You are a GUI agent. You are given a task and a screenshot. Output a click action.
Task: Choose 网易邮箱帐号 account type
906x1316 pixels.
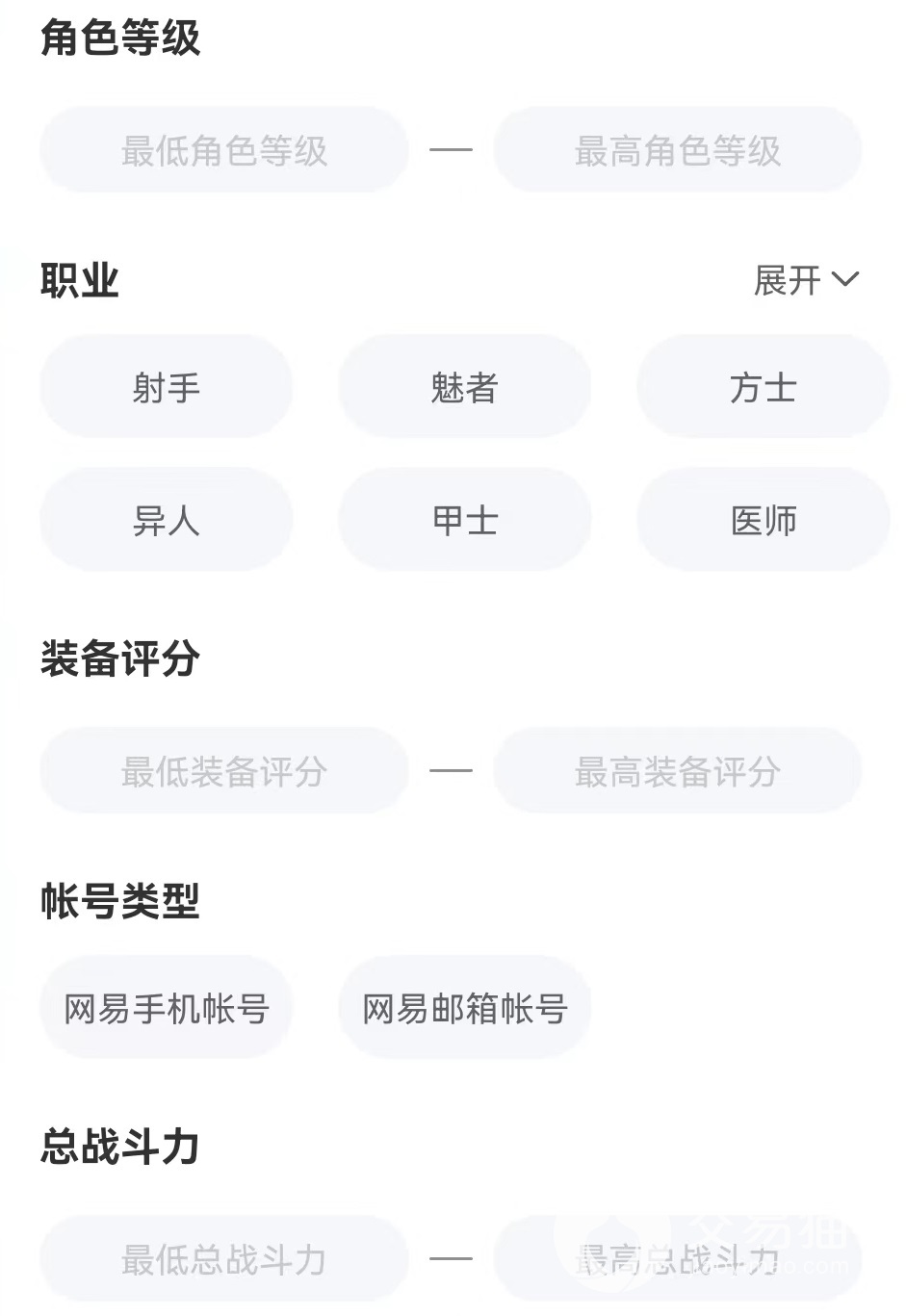point(464,1008)
